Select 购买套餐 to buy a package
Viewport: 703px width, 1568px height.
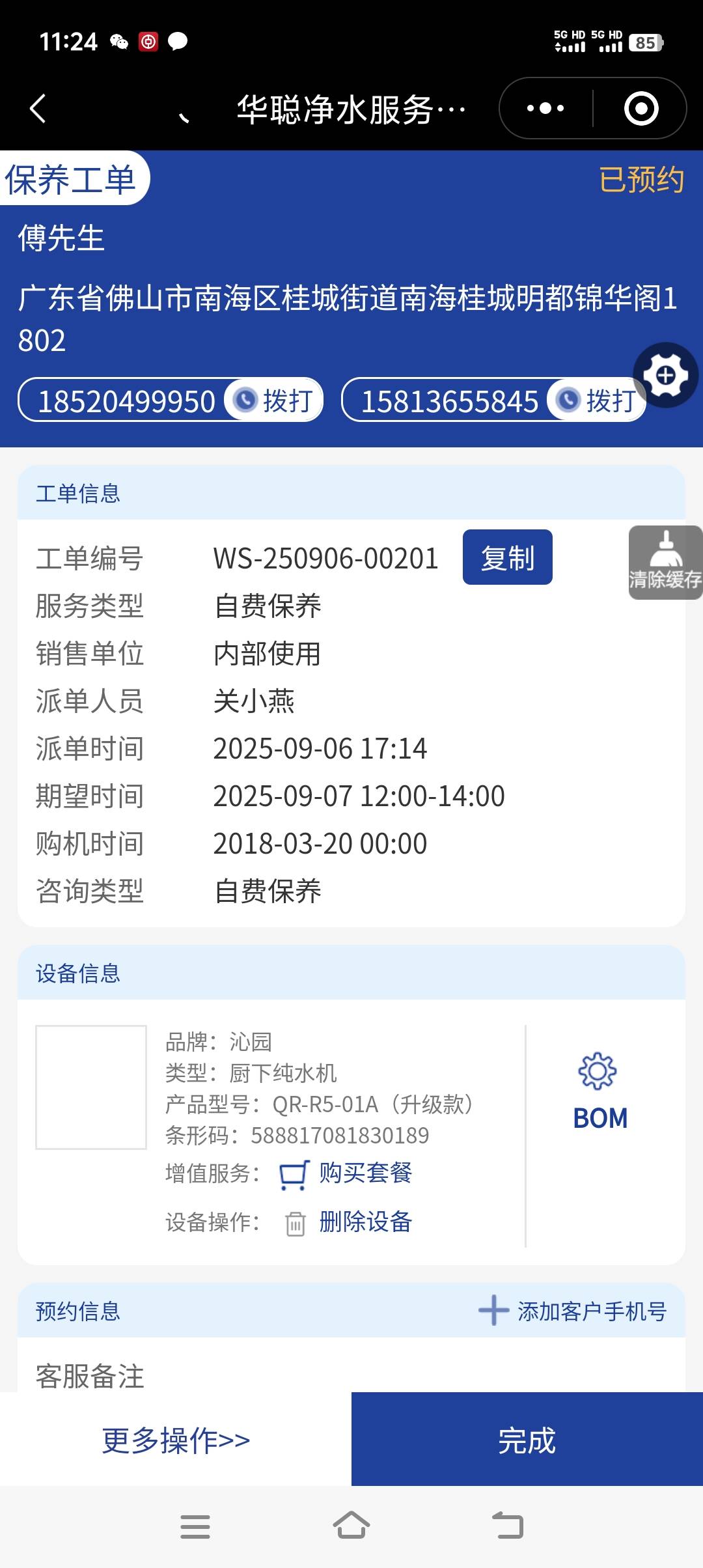tap(365, 1173)
